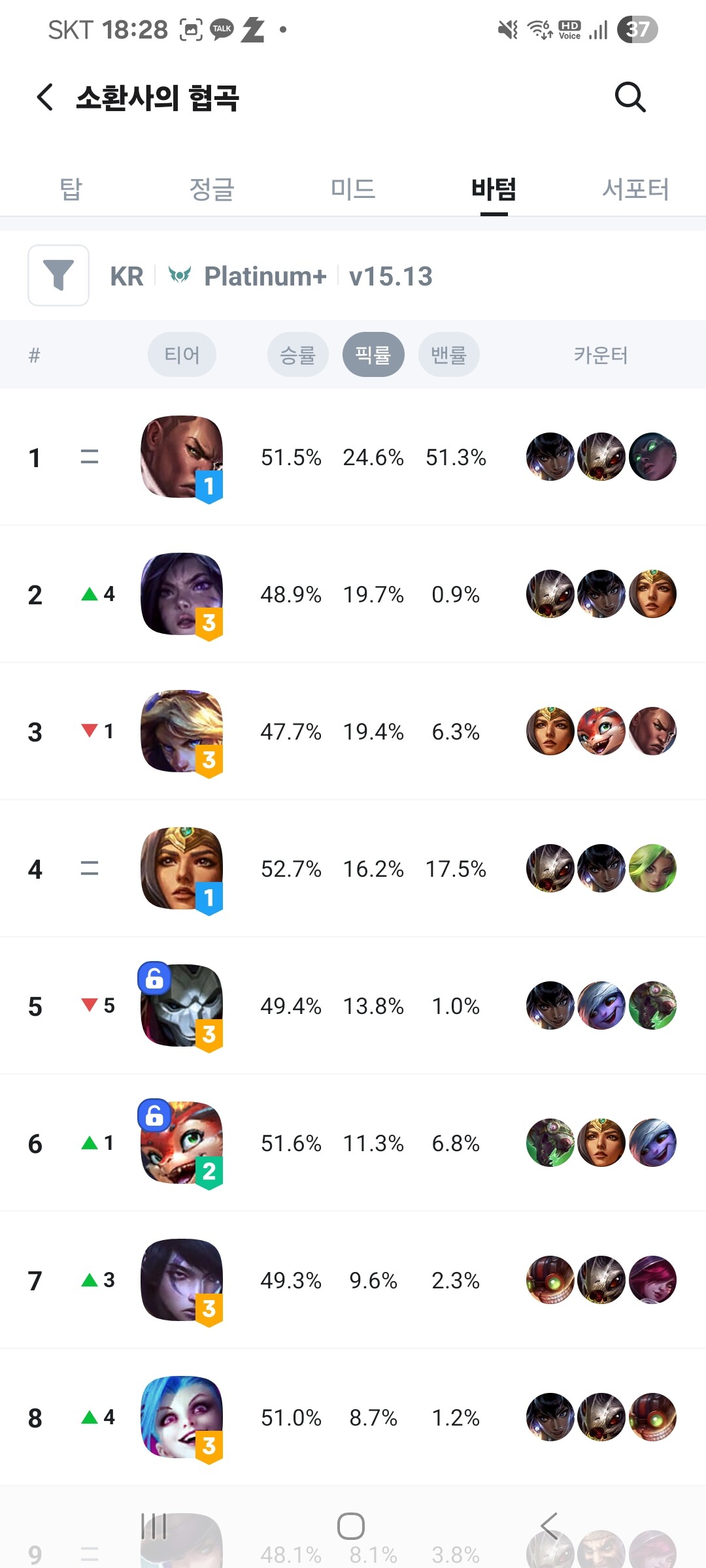The height and width of the screenshot is (1568, 706).
Task: Open rank 5 champion with 13.8% pick rate
Action: 182,1006
